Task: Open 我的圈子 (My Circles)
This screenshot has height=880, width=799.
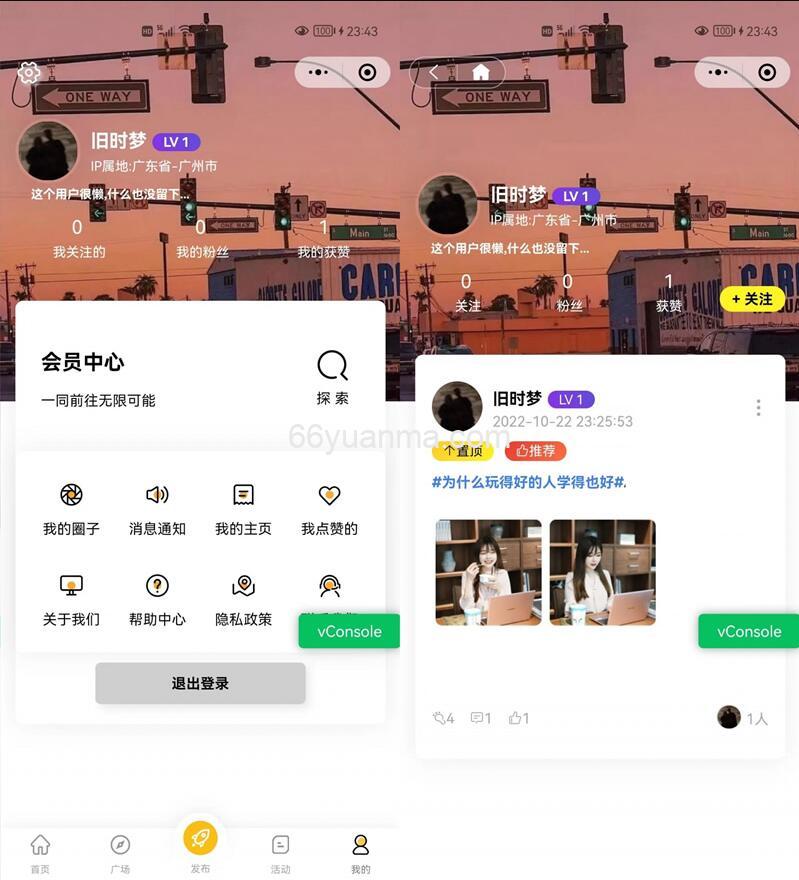Action: [69, 508]
